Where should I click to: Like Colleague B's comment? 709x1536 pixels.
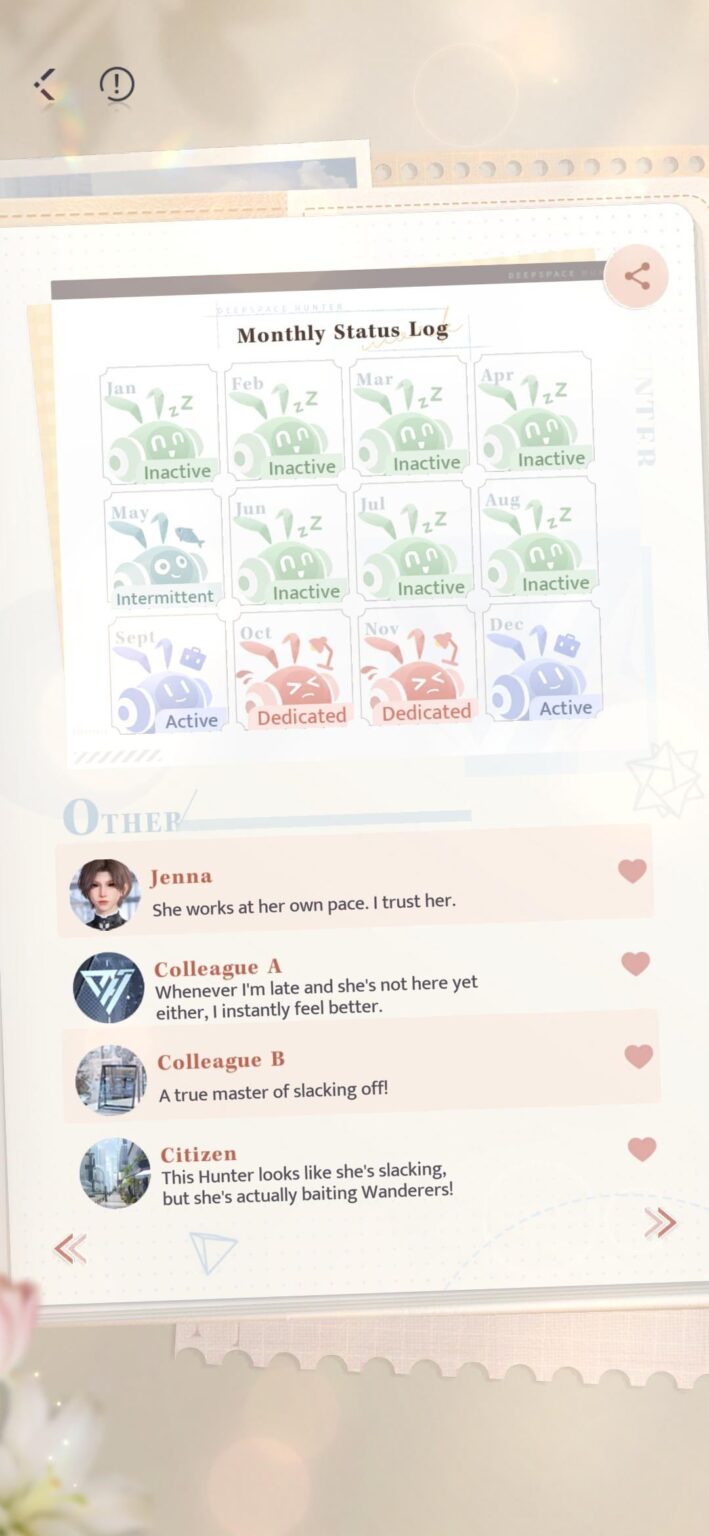[638, 1056]
